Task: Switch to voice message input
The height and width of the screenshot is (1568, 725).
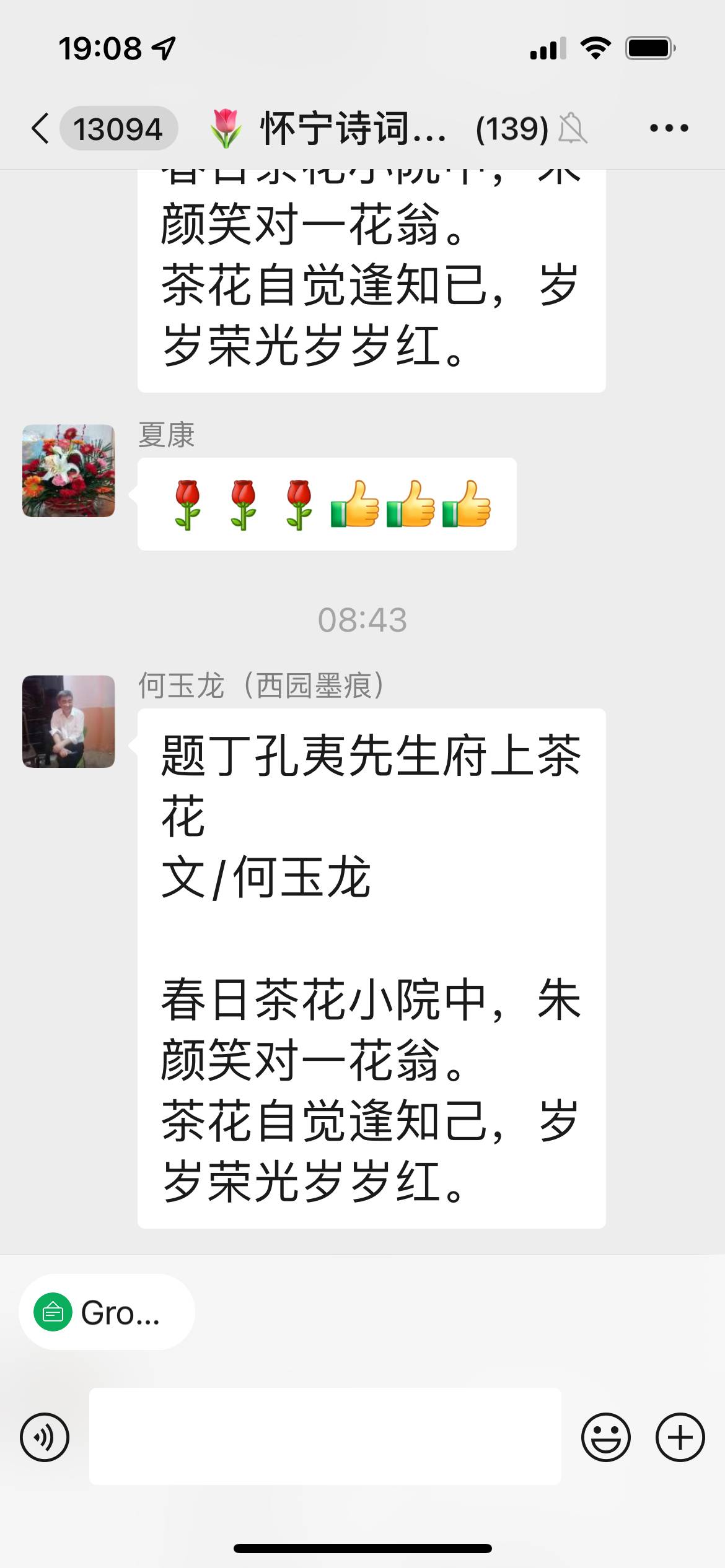Action: tap(45, 1437)
